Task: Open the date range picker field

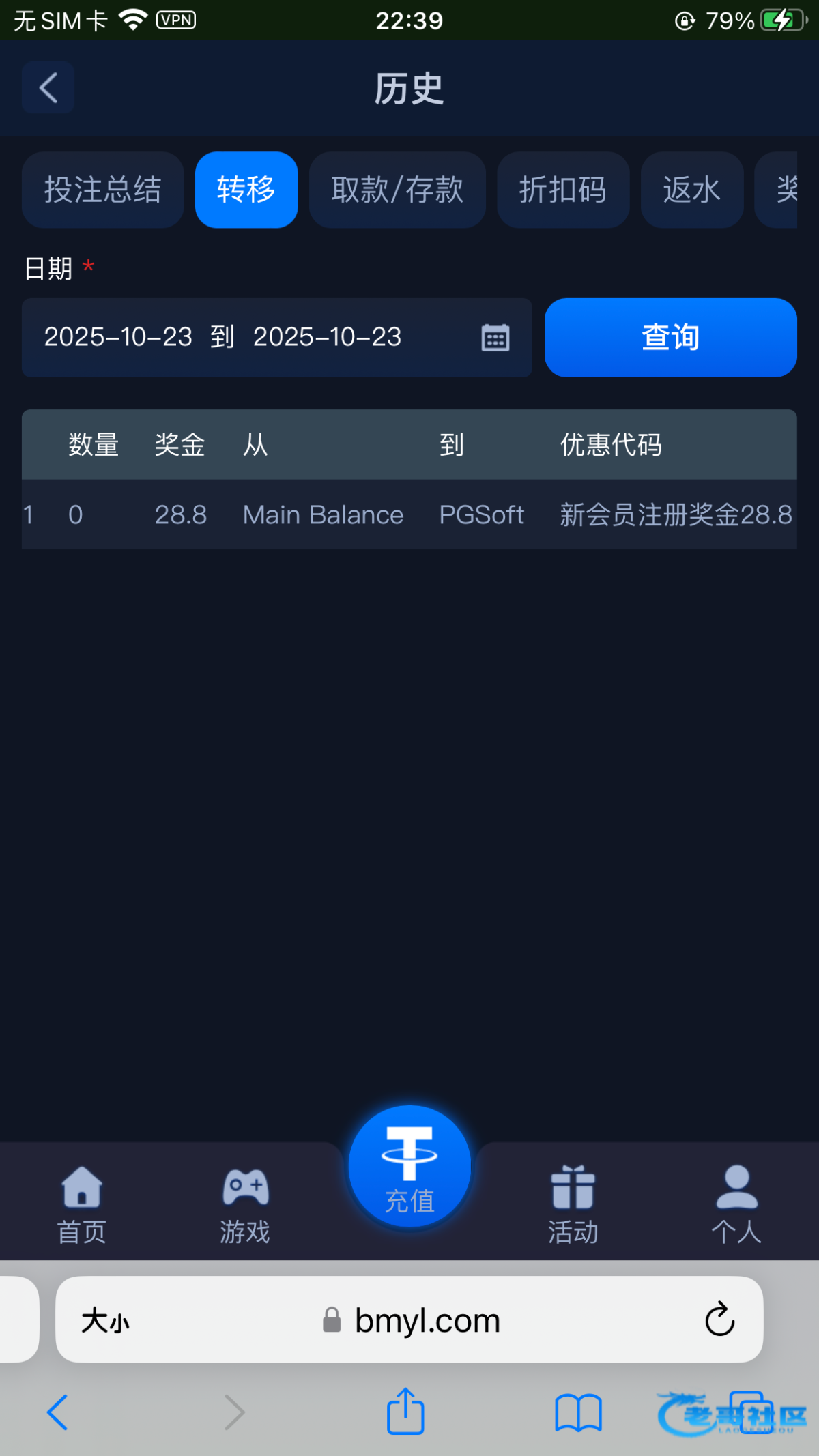Action: (276, 338)
